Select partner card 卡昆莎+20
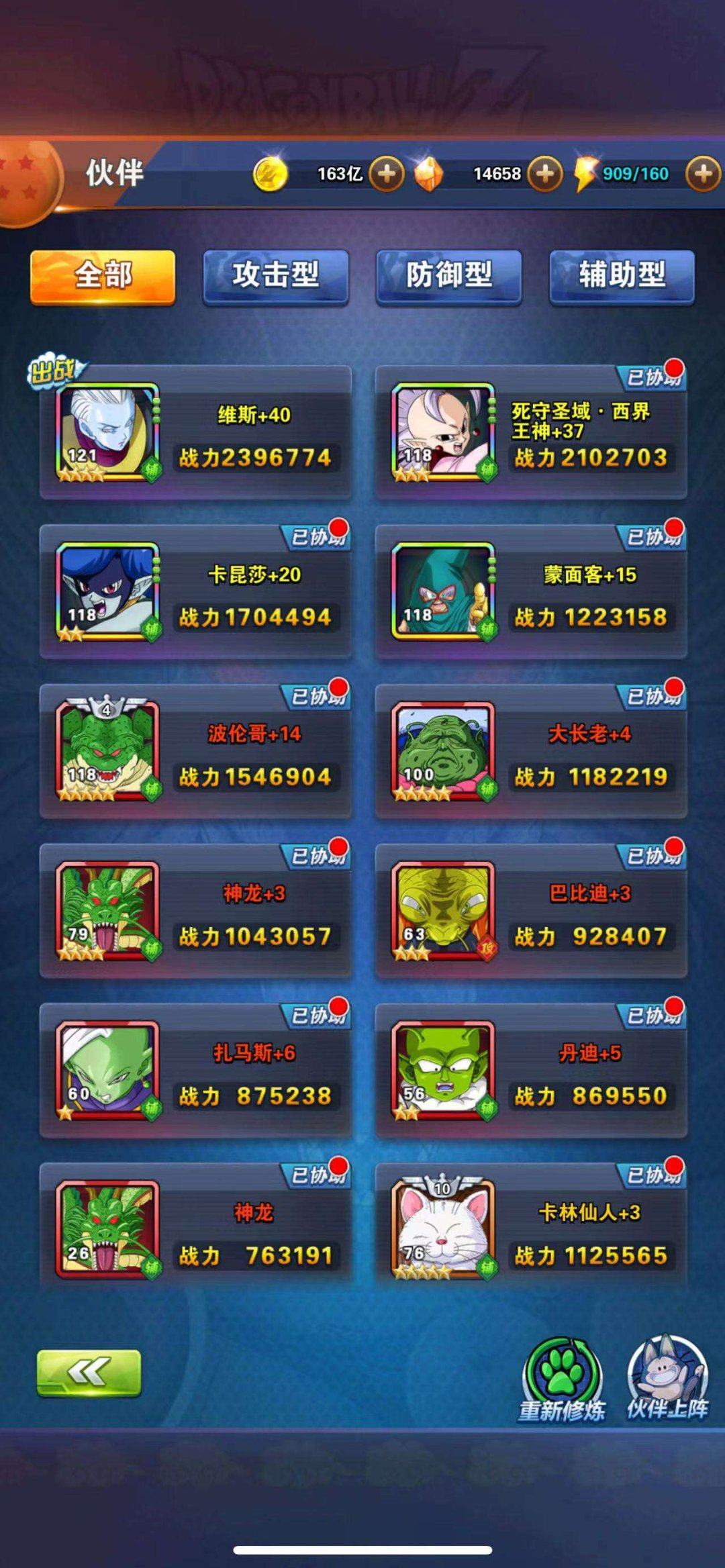 pos(195,593)
